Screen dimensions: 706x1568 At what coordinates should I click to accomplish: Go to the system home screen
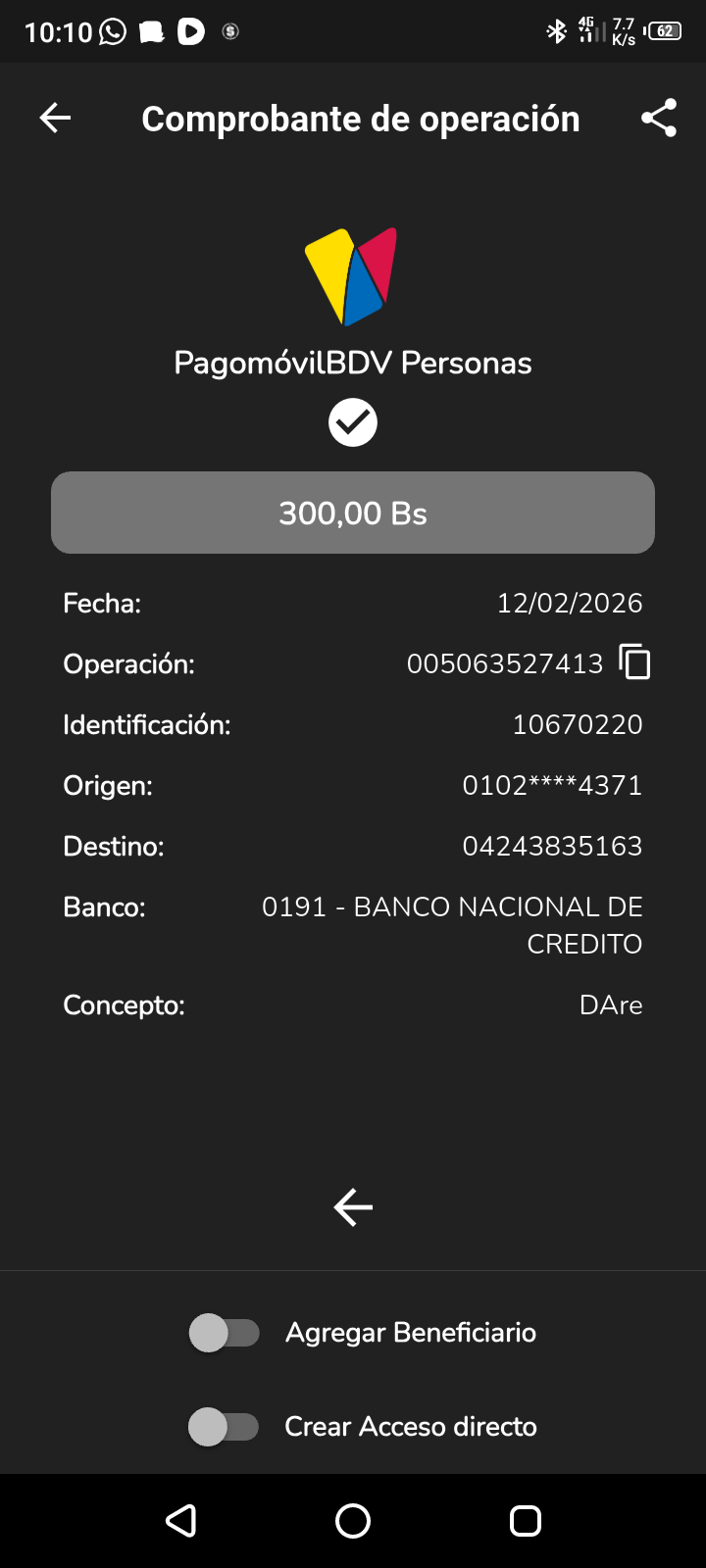coord(353,1521)
